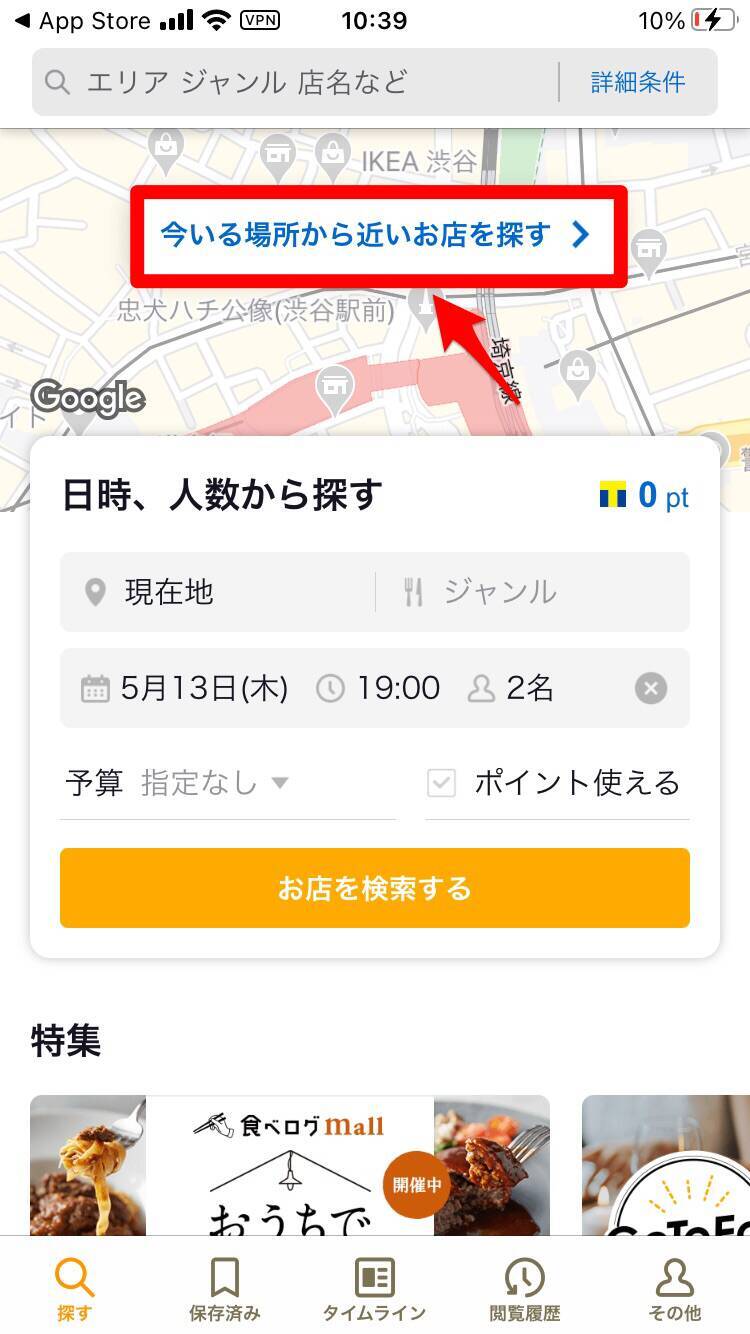Image resolution: width=750 pixels, height=1334 pixels.
Task: Open 詳細条件 detailed conditions
Action: (x=637, y=82)
